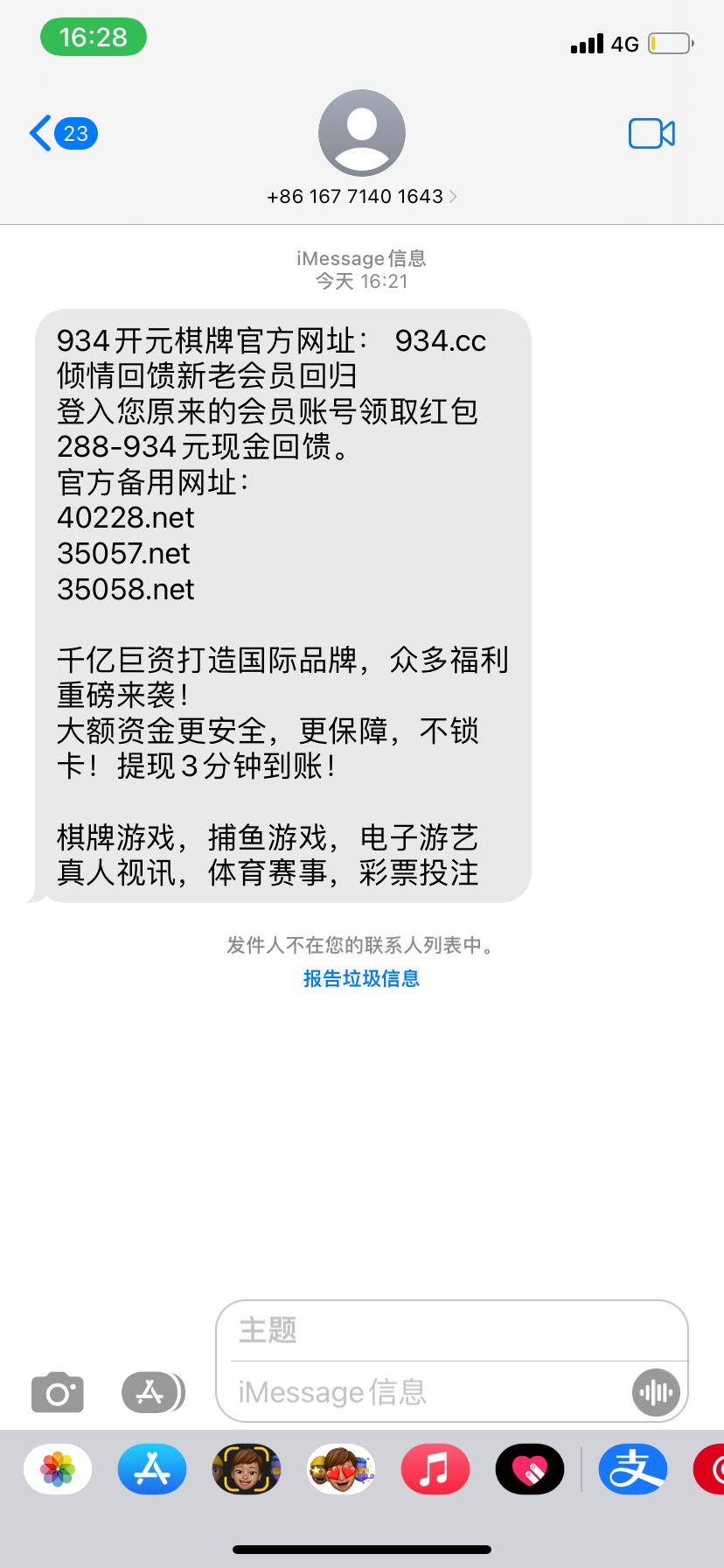Open the 35058.net link
Screen dimensions: 724x1568
coord(126,590)
